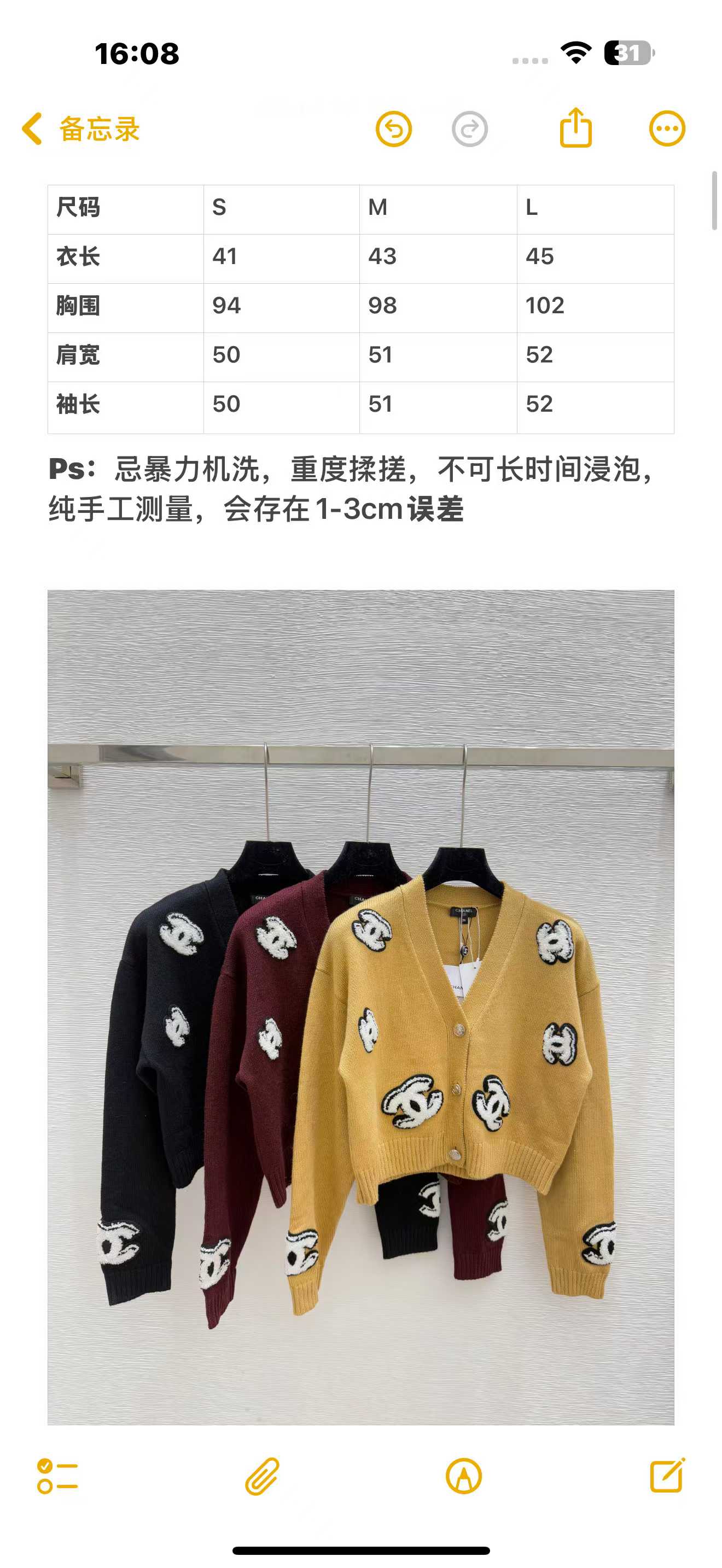Screen dimensions: 722x1568
Task: Go back to the 备忘录 notes list
Action: [x=80, y=129]
